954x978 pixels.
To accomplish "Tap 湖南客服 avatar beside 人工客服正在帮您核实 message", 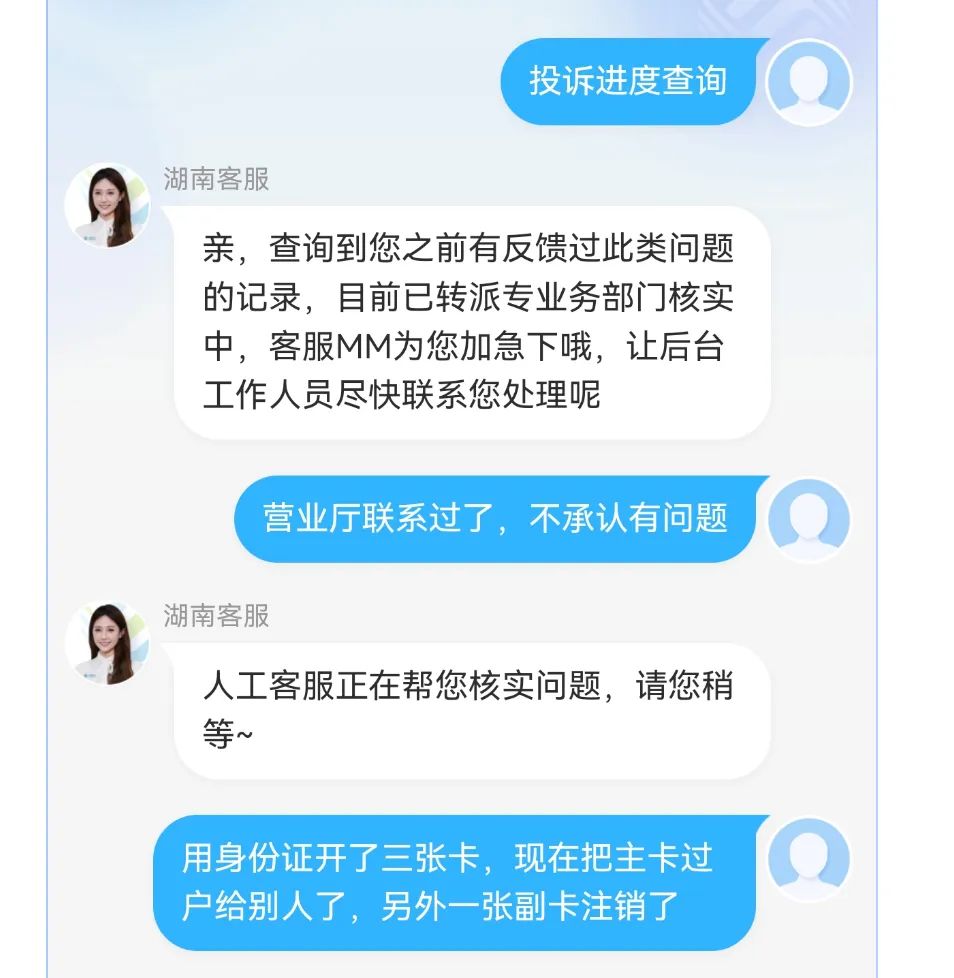I will [x=107, y=642].
